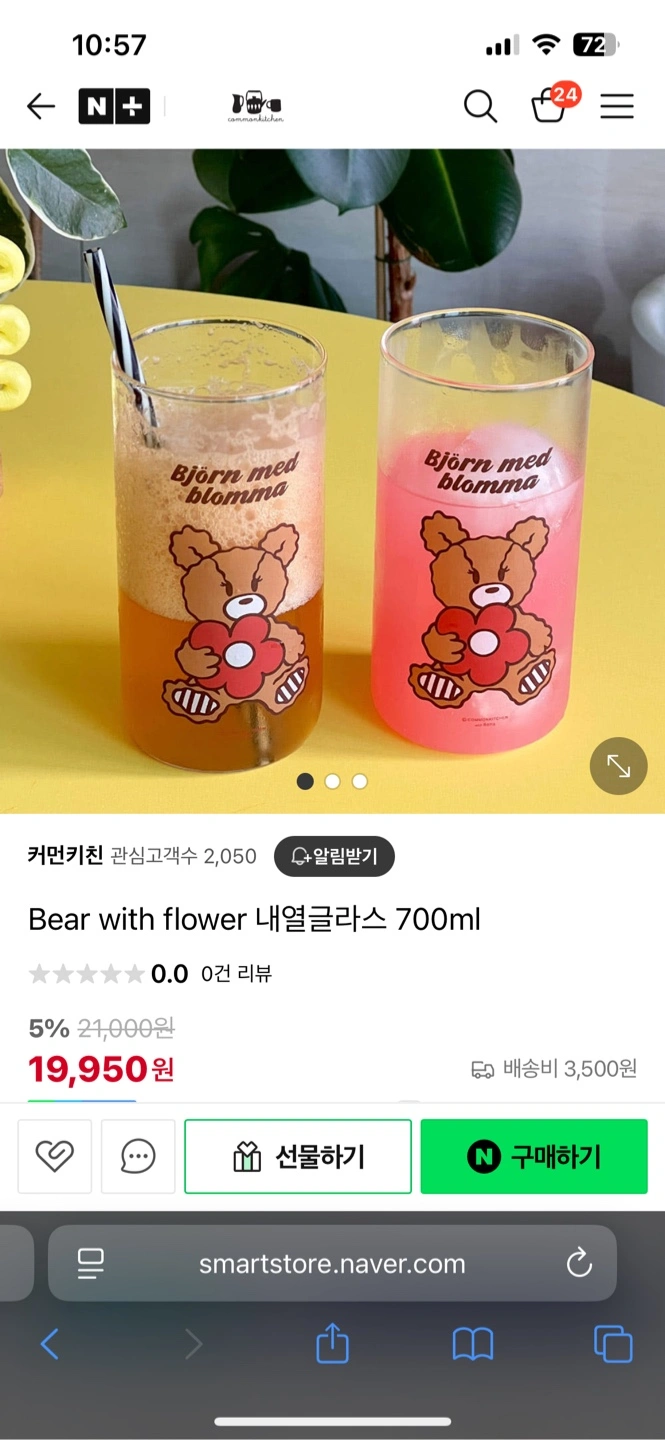Image resolution: width=665 pixels, height=1440 pixels.
Task: Open Safari bookmarks book icon
Action: pos(473,1345)
